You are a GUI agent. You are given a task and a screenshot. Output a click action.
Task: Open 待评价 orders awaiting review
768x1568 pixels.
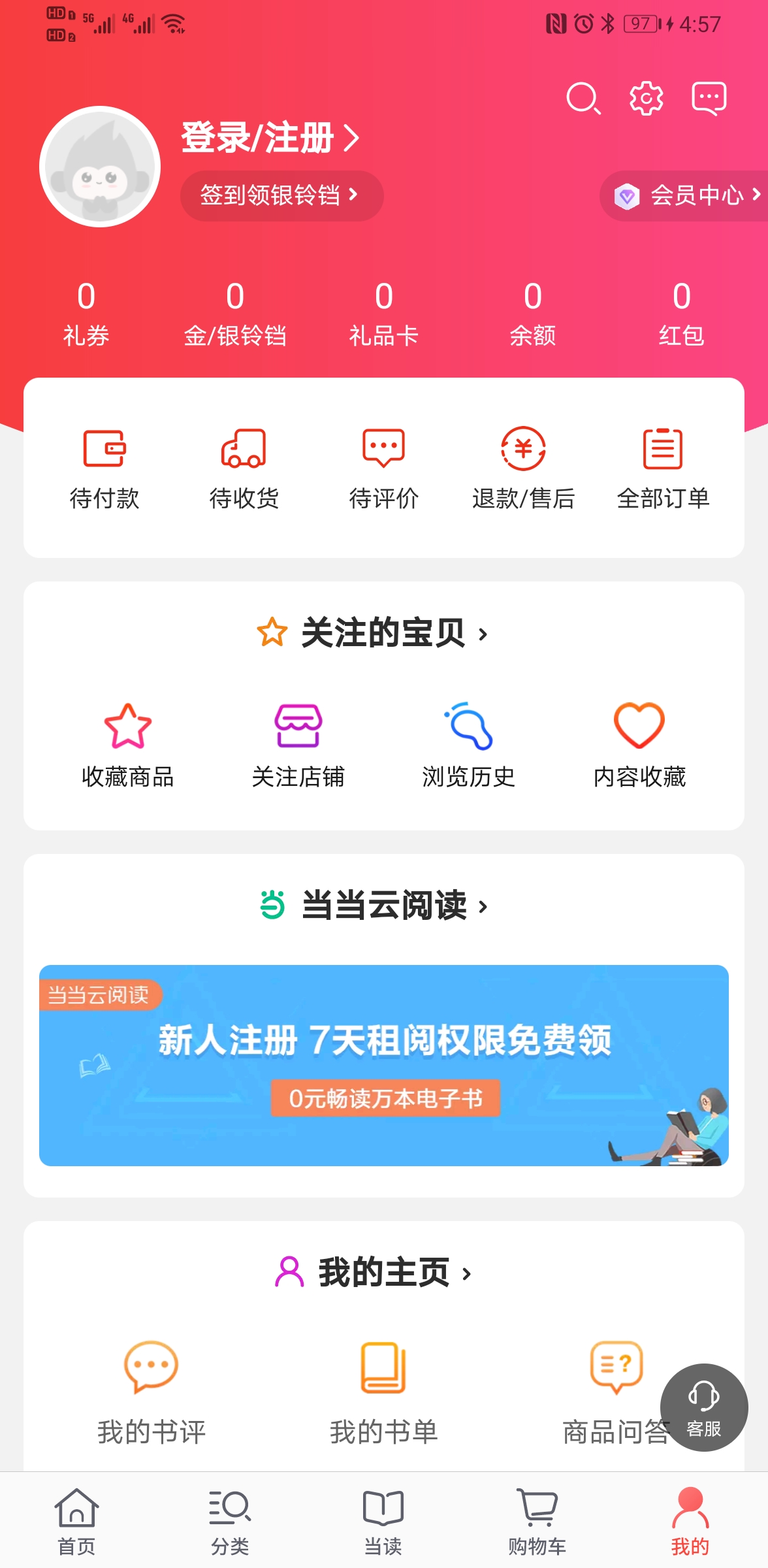tap(383, 468)
